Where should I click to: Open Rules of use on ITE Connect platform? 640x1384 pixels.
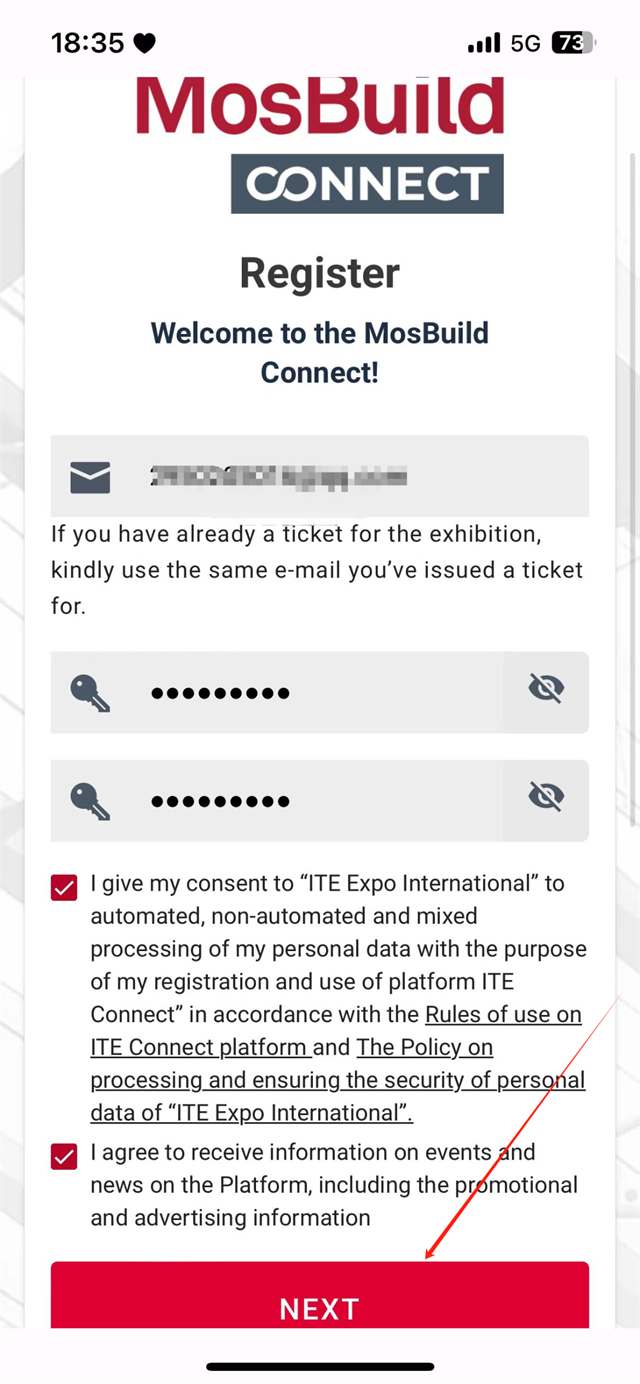point(503,1015)
